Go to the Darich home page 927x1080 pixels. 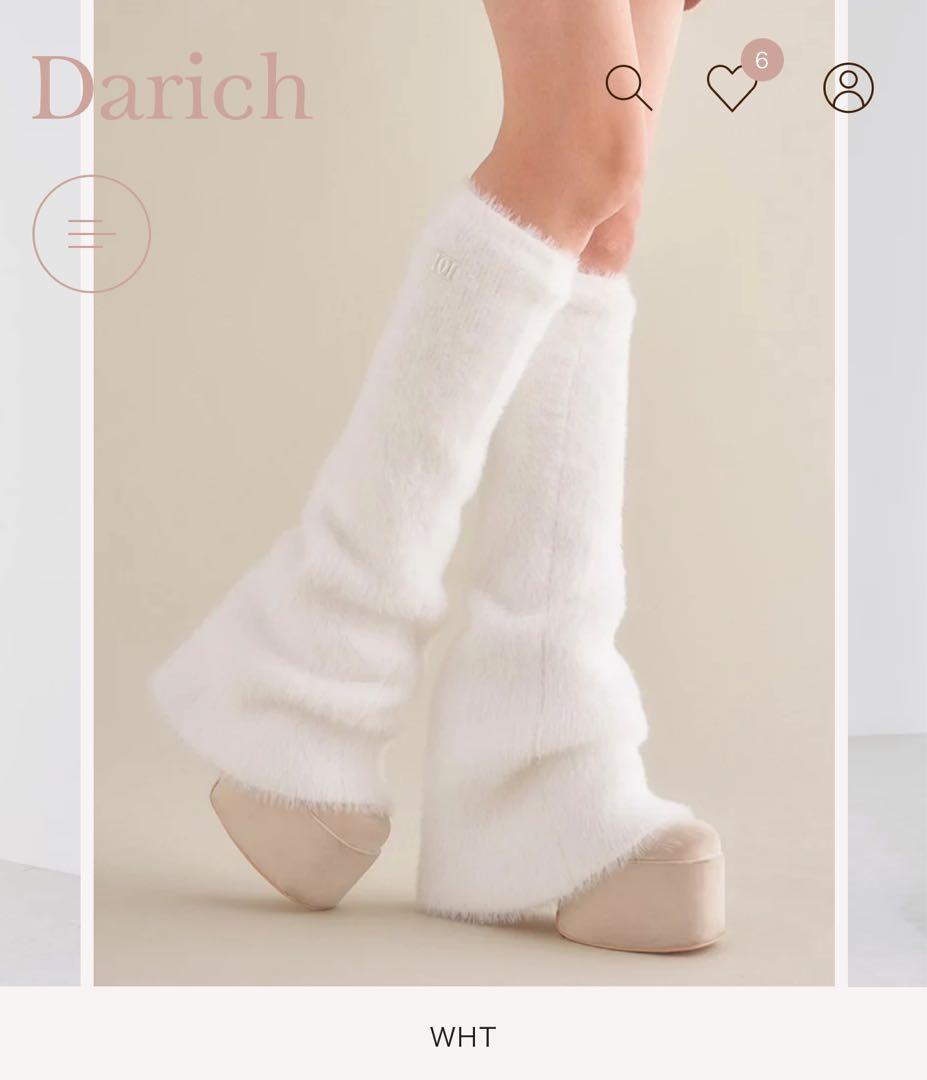171,90
